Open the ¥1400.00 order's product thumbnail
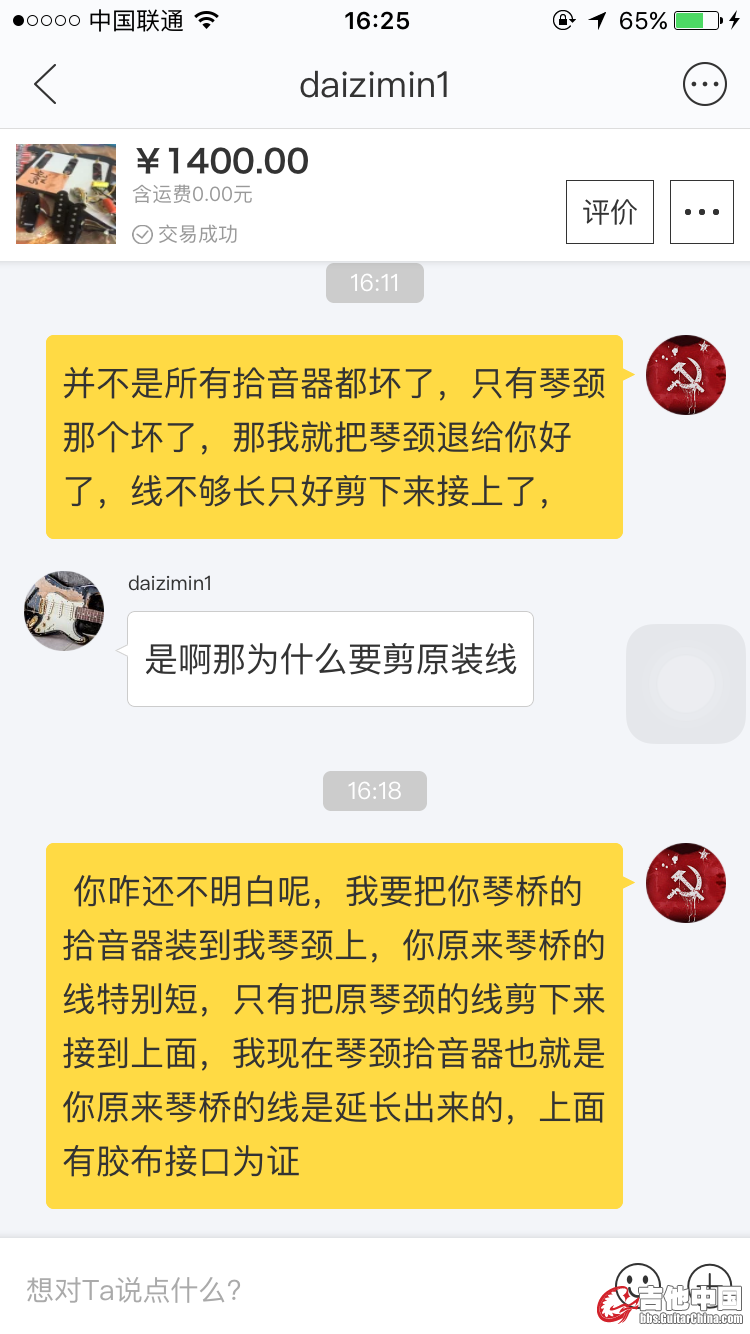The height and width of the screenshot is (1334, 750). click(66, 194)
